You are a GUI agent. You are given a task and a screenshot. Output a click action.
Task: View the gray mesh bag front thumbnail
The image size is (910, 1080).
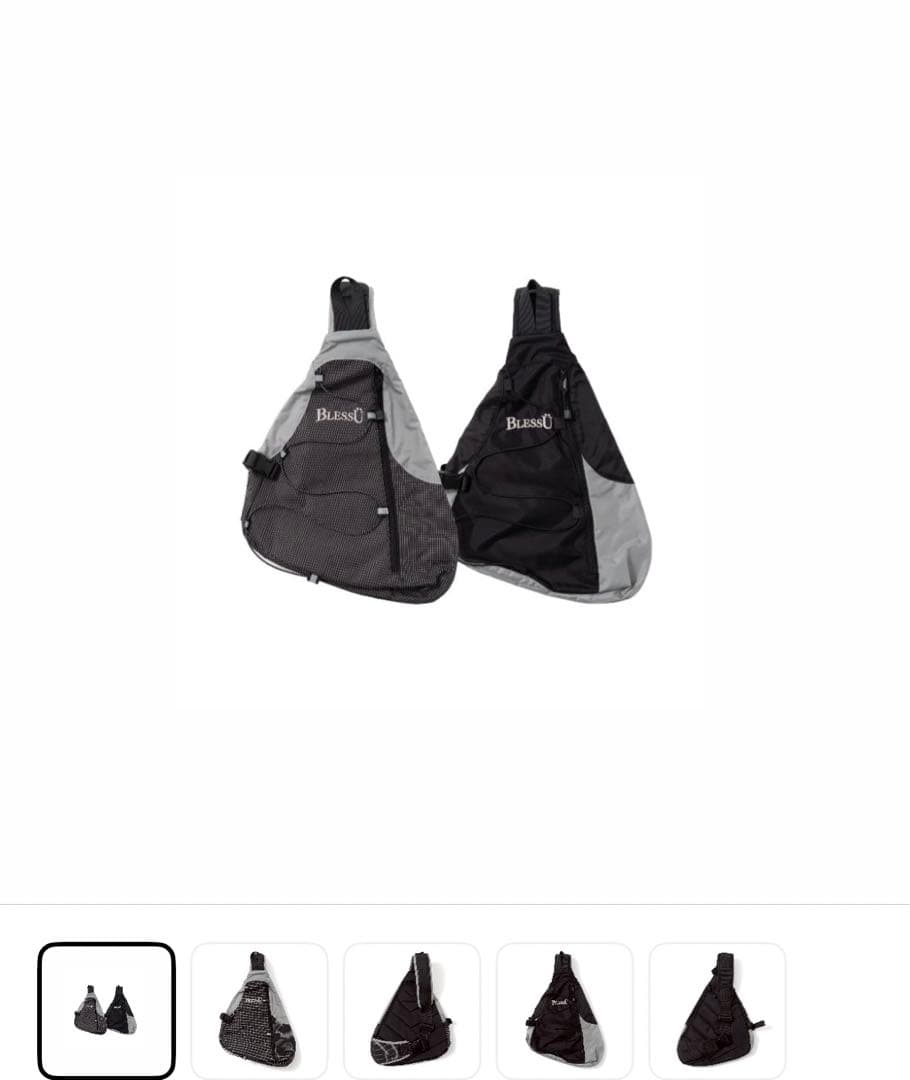(259, 1010)
